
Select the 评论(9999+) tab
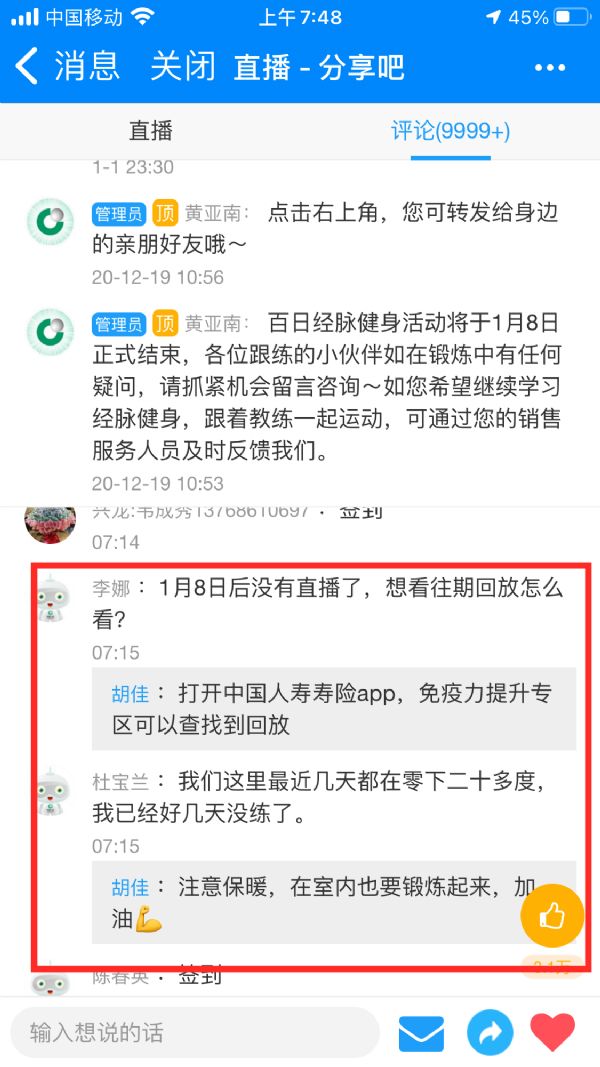(450, 131)
